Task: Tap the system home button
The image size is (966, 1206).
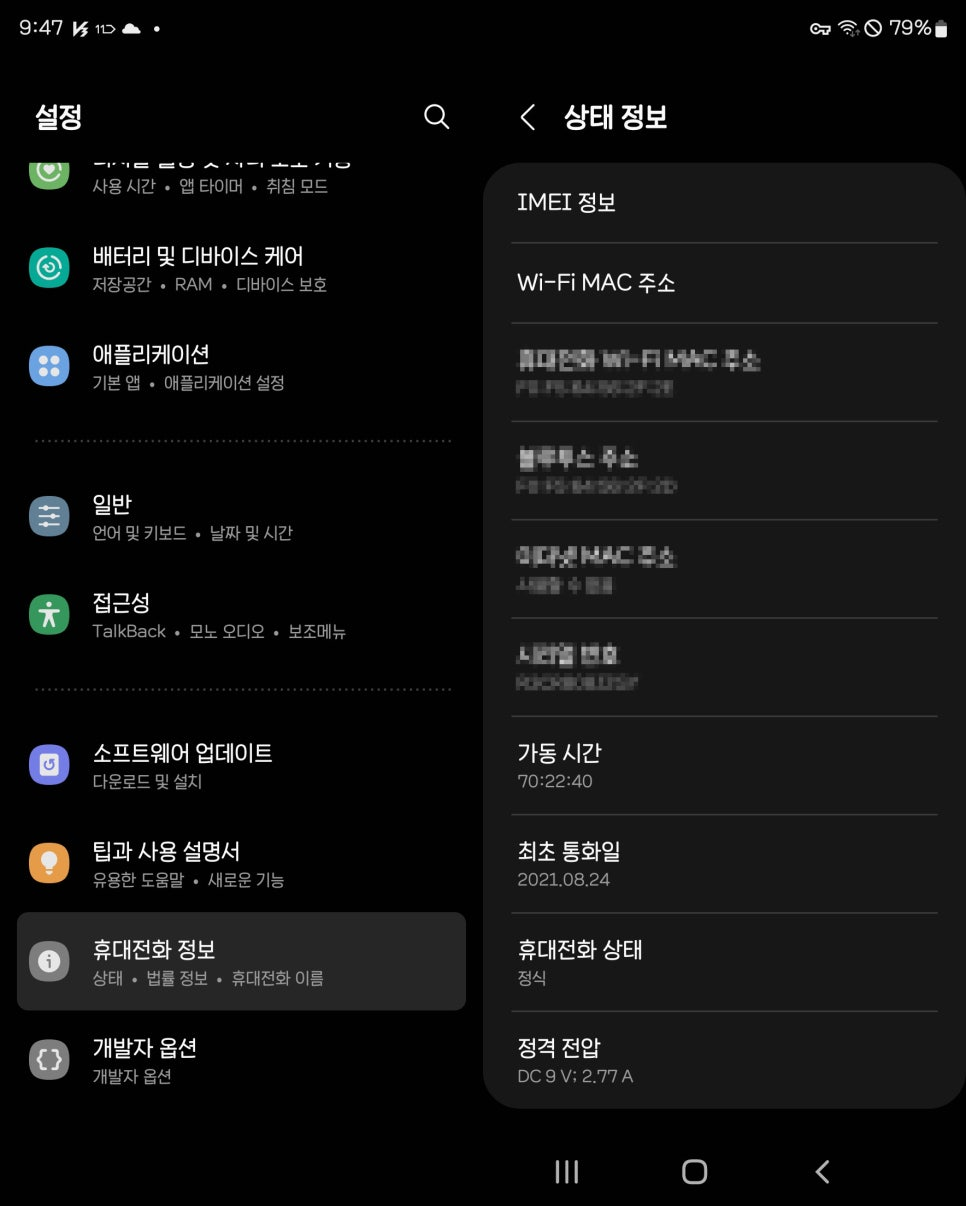Action: 694,1172
